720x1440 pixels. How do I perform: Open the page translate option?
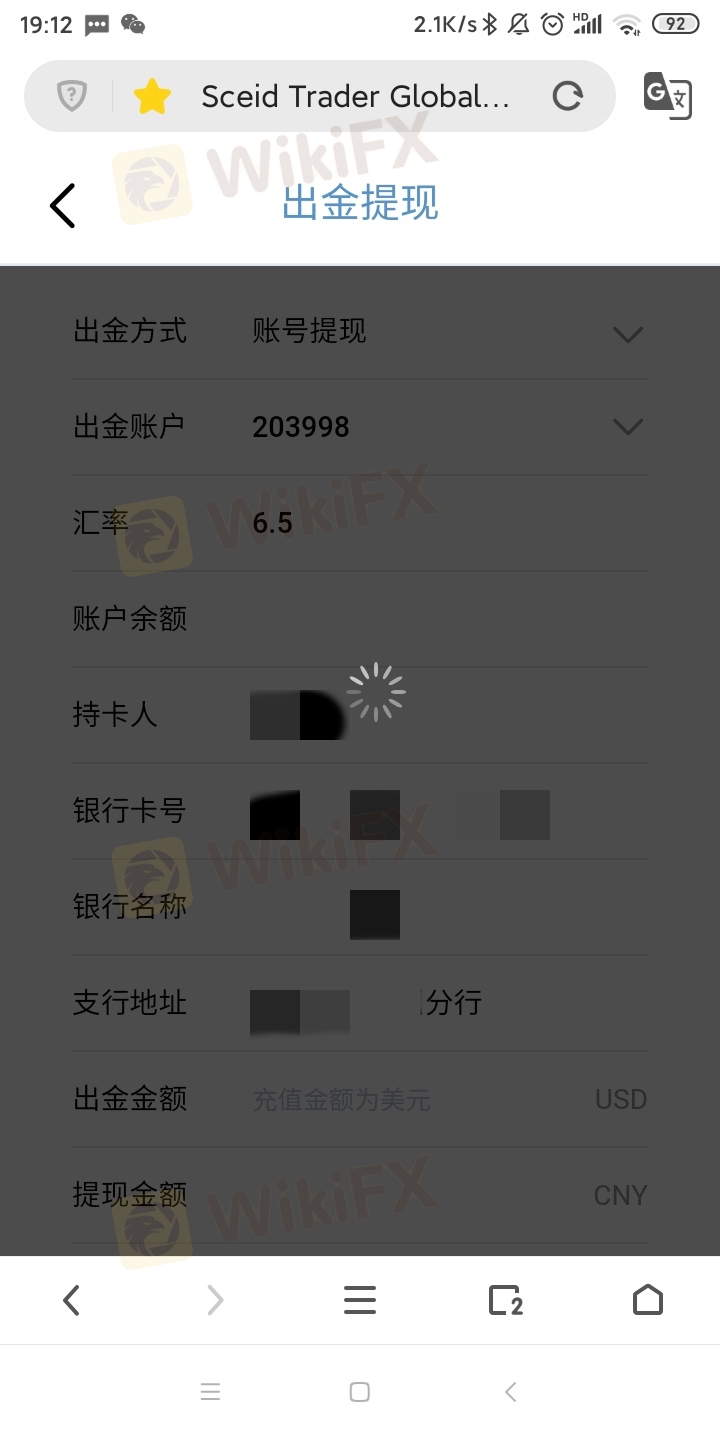click(667, 96)
